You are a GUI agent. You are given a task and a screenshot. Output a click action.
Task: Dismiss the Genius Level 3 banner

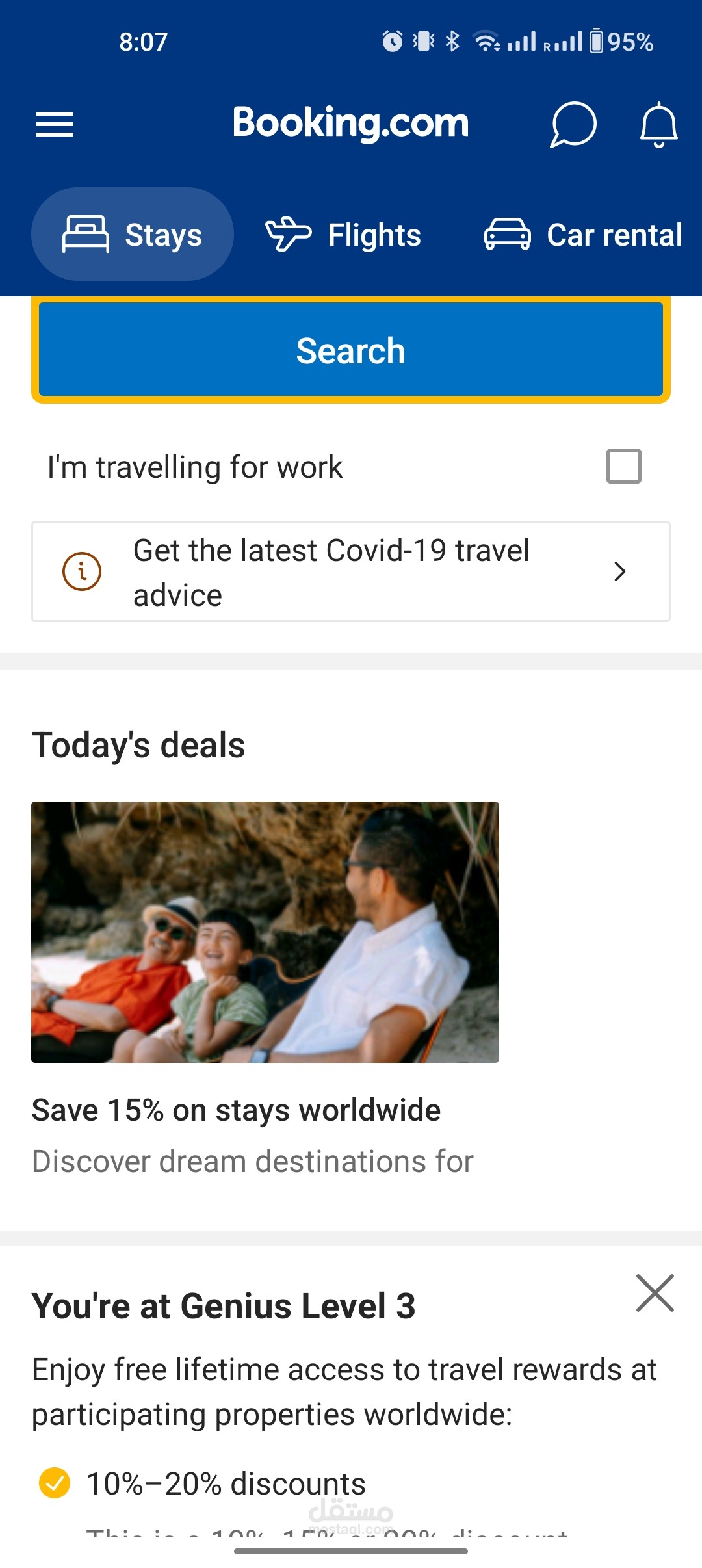click(655, 1293)
